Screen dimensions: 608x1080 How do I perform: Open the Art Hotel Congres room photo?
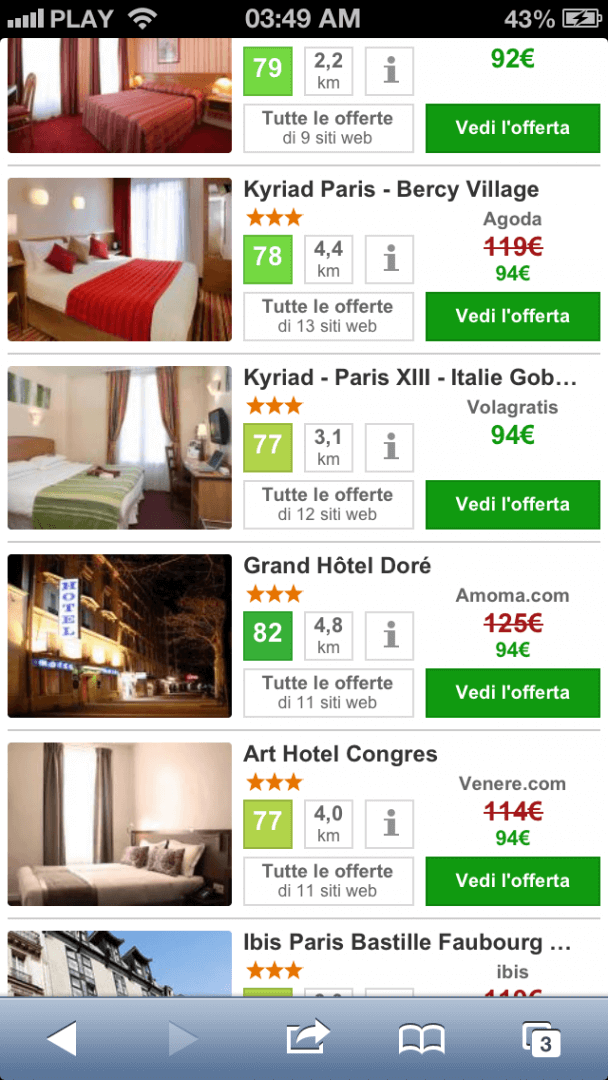click(120, 824)
